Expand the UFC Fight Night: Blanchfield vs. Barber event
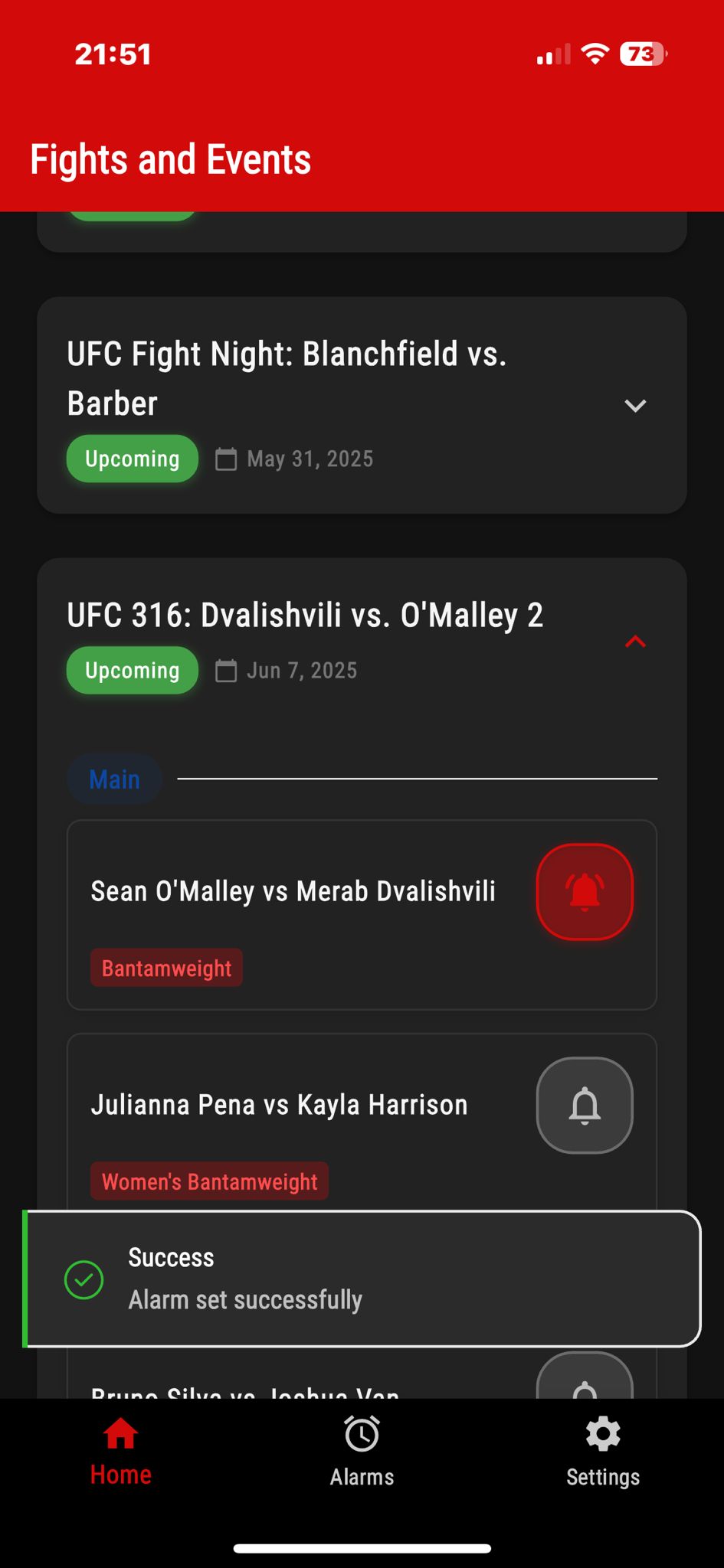724x1568 pixels. point(635,406)
